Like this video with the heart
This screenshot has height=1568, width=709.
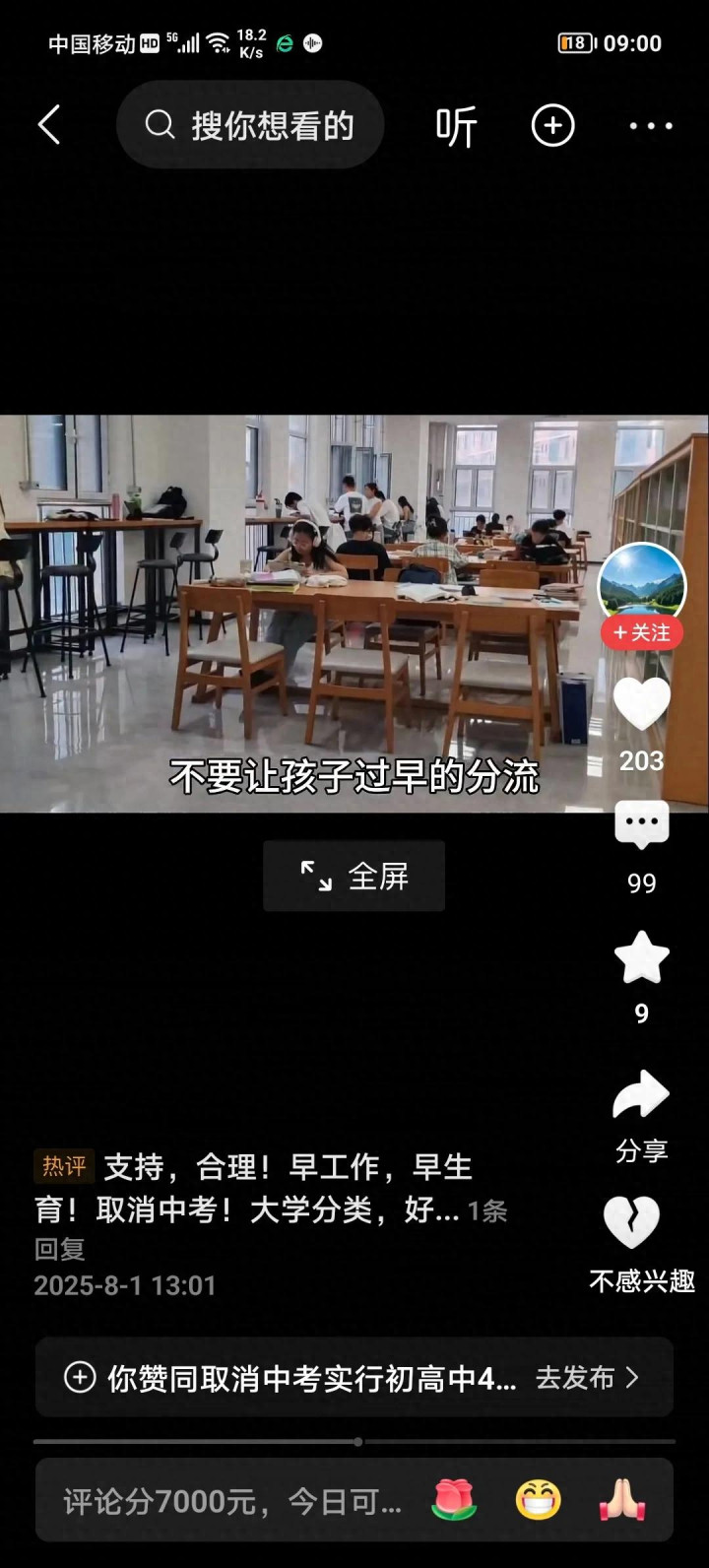[x=642, y=703]
